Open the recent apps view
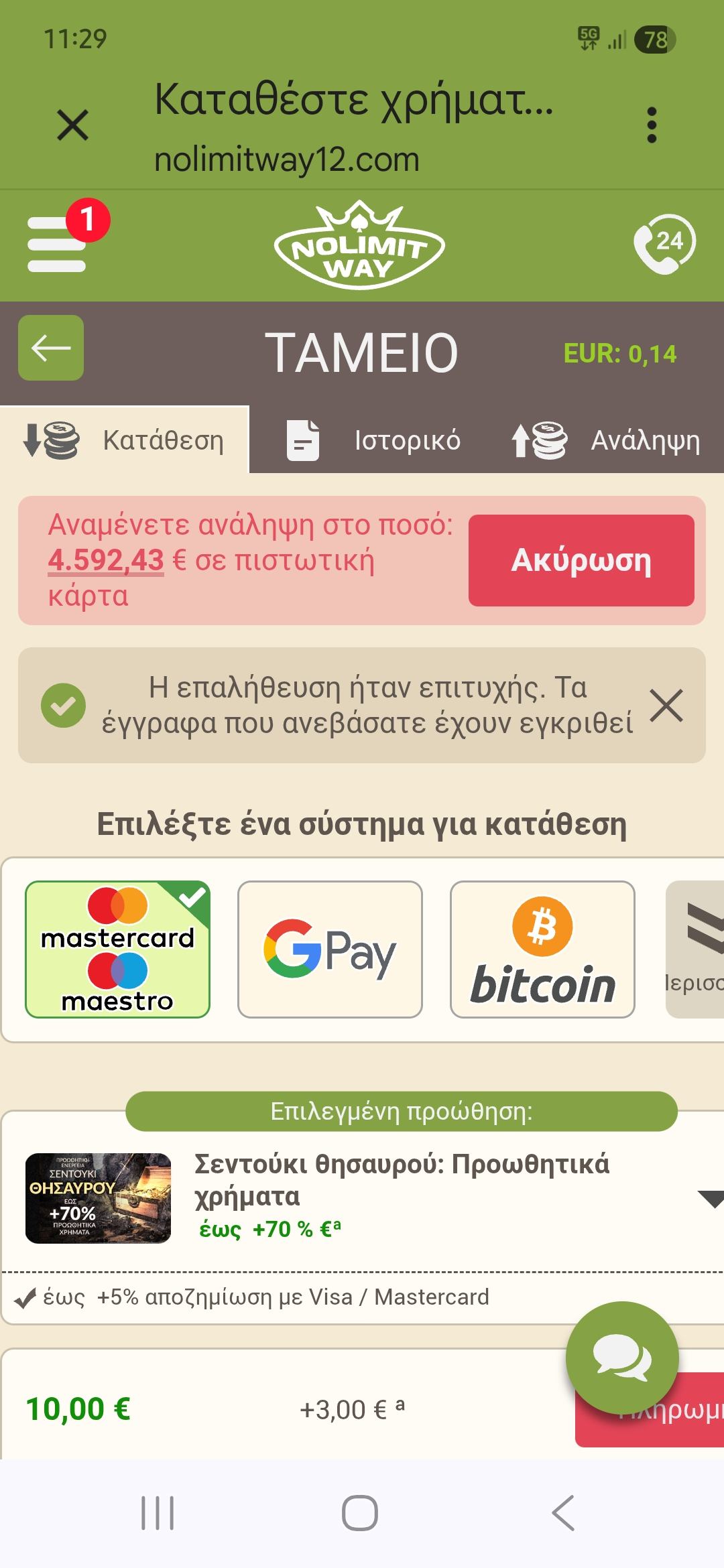 [x=158, y=1512]
